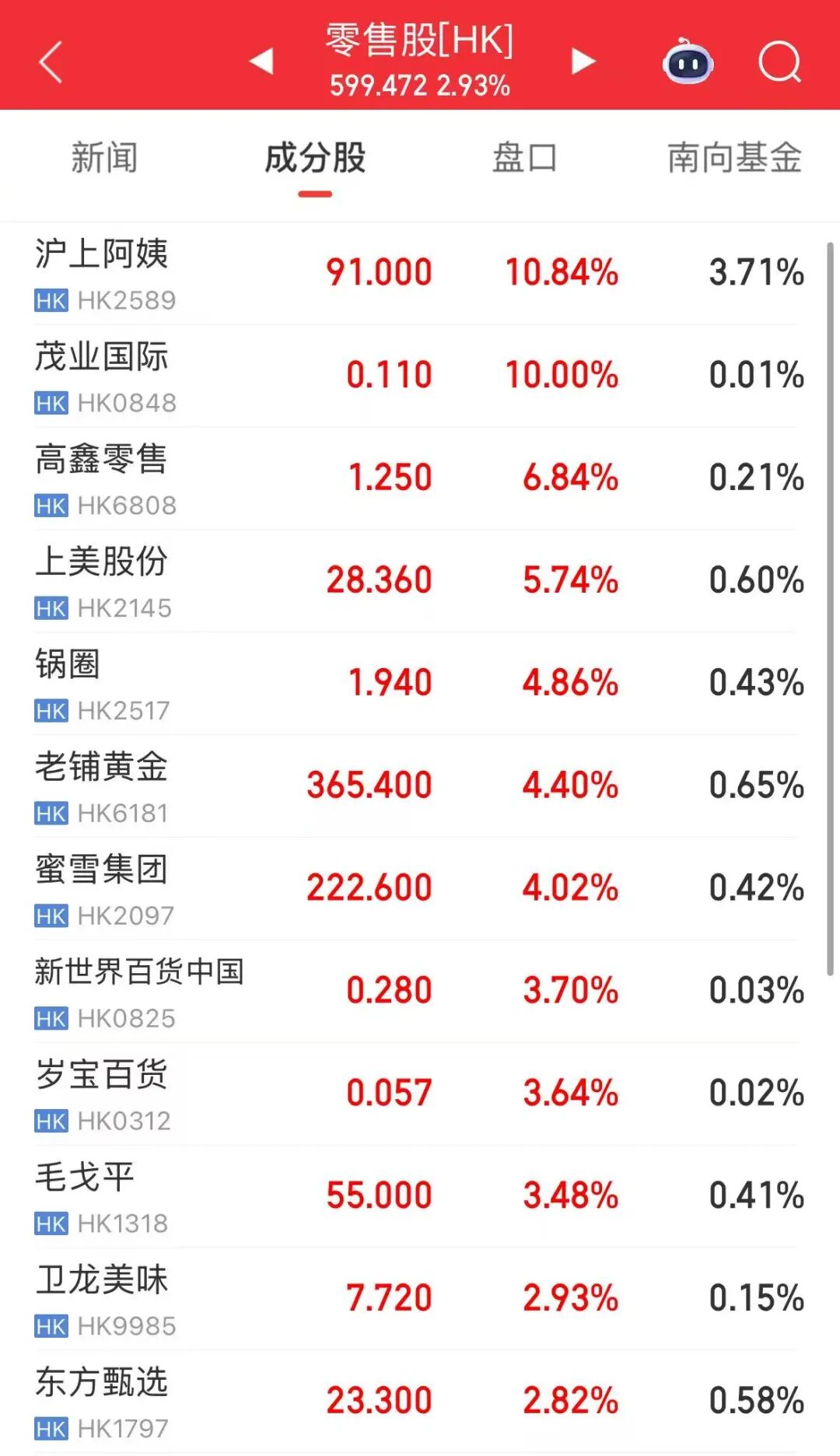View 新世界百货中国 HK0825 details
Viewport: 840px width, 1456px height.
pos(420,992)
